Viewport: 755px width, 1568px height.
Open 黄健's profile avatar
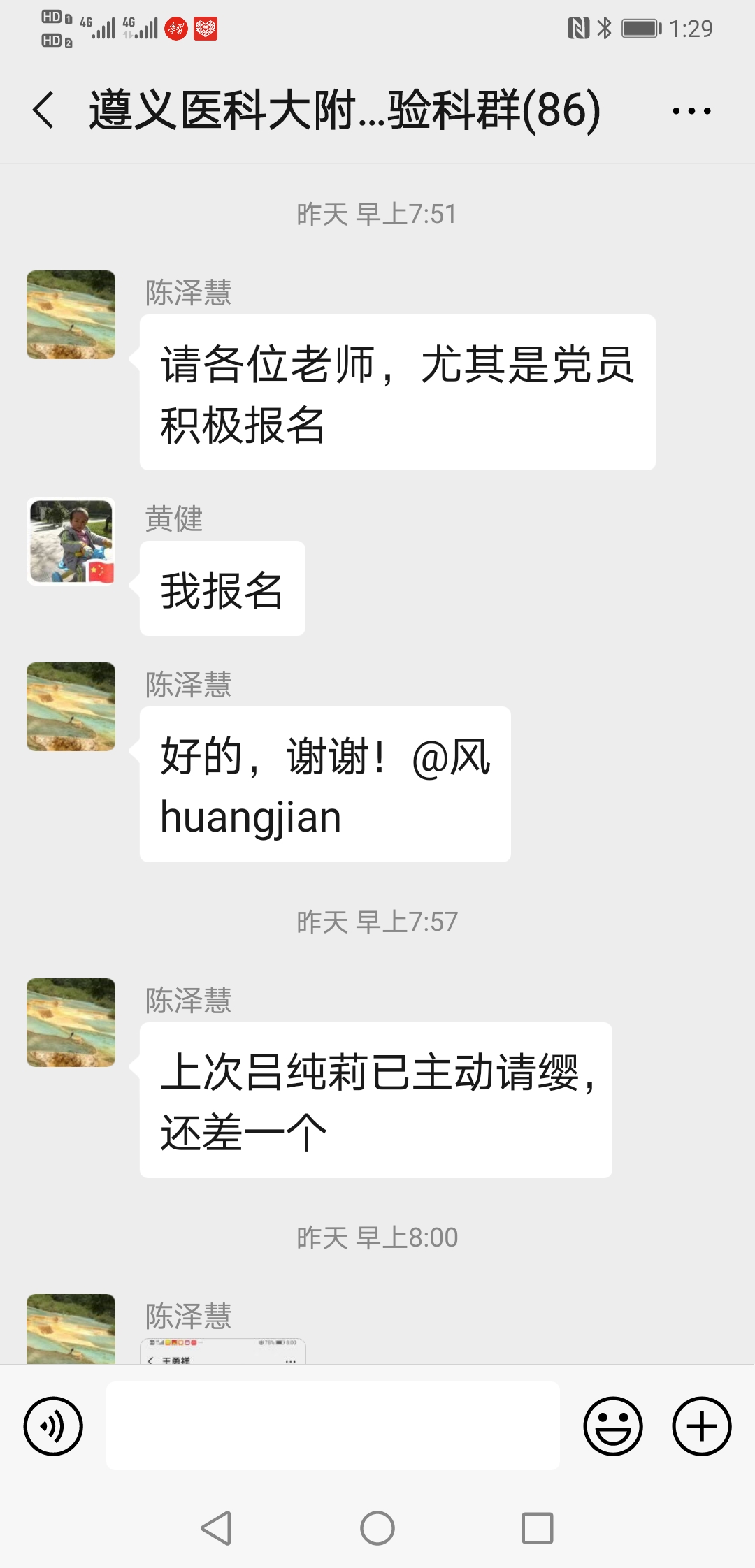[71, 542]
